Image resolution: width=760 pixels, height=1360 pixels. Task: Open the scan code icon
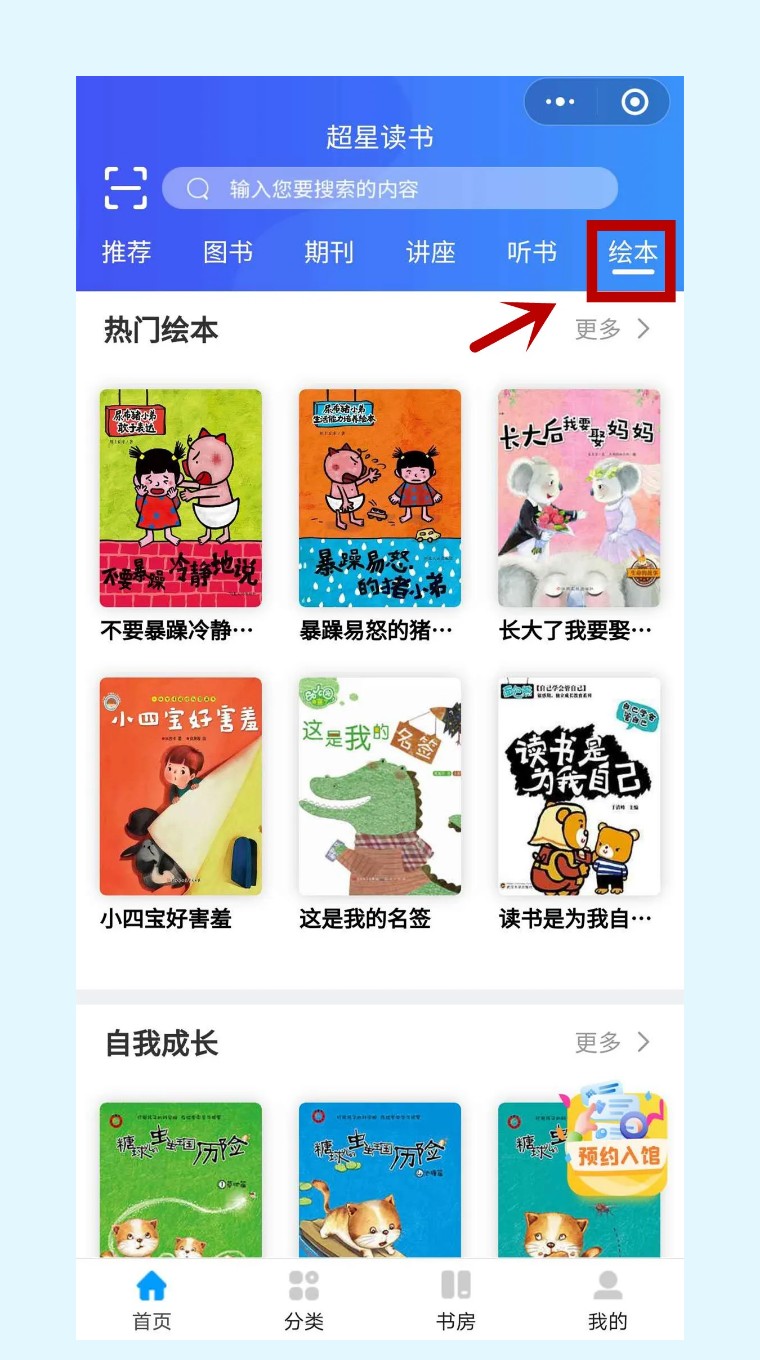click(126, 188)
